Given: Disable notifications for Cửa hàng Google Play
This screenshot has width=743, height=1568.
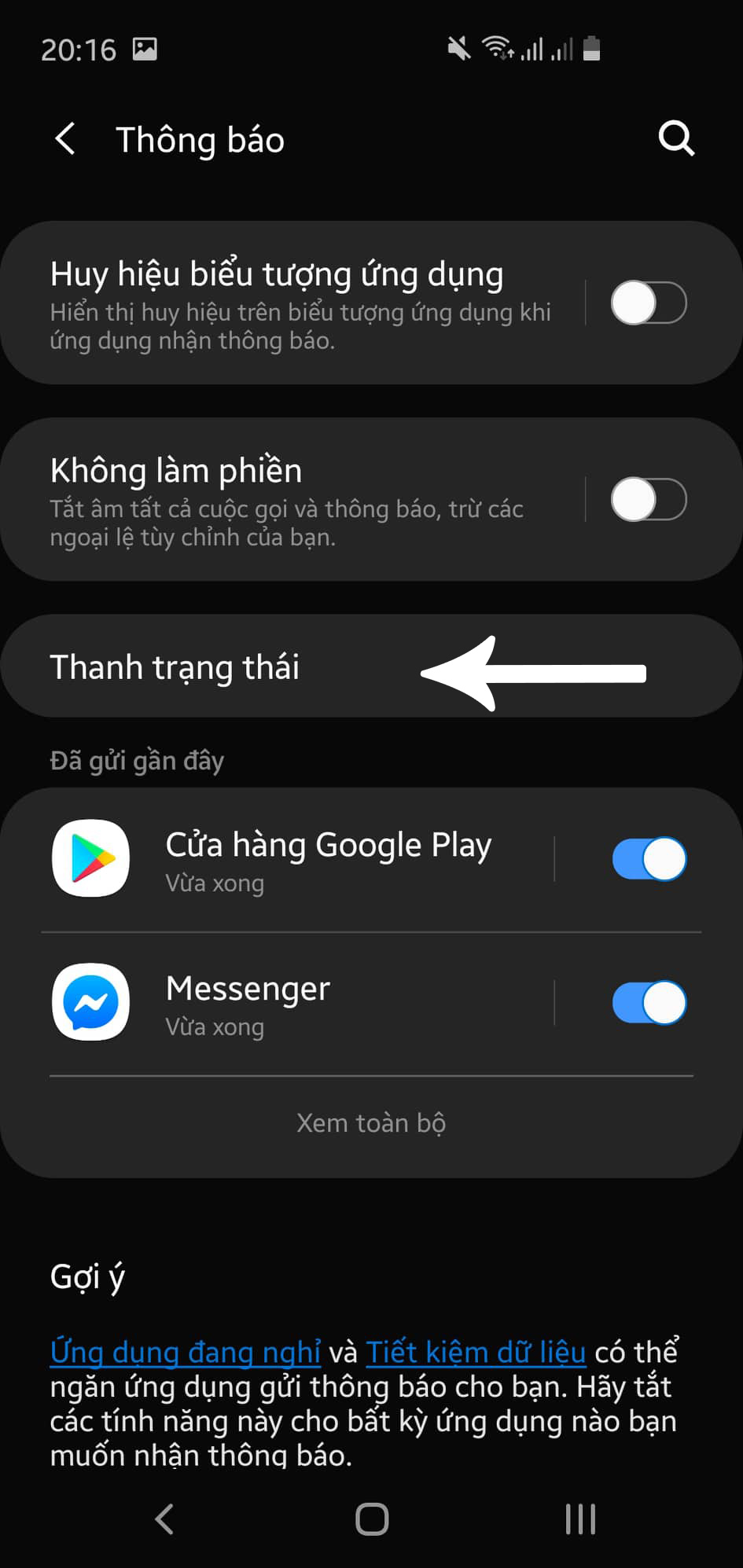Looking at the screenshot, I should (x=649, y=859).
